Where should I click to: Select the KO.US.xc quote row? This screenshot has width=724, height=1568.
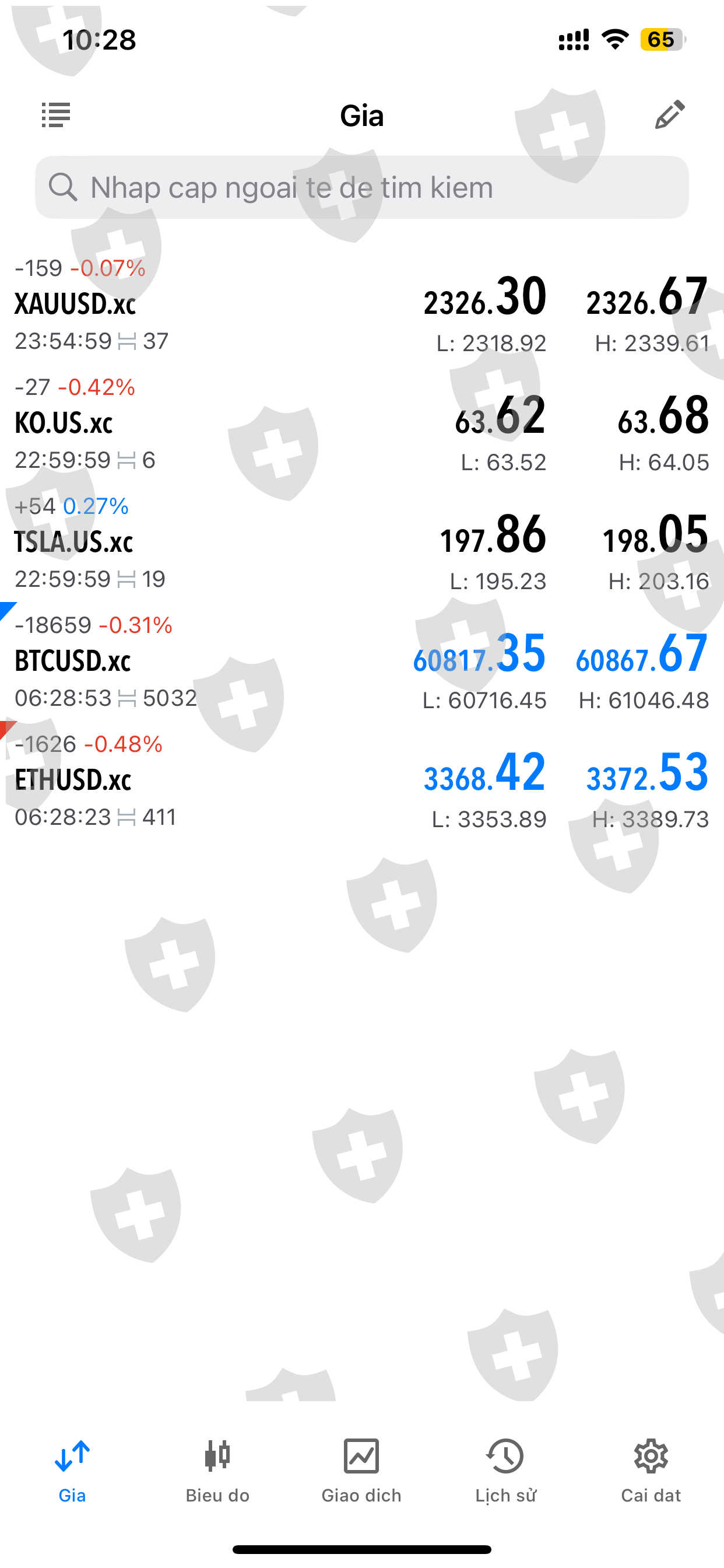tap(362, 423)
